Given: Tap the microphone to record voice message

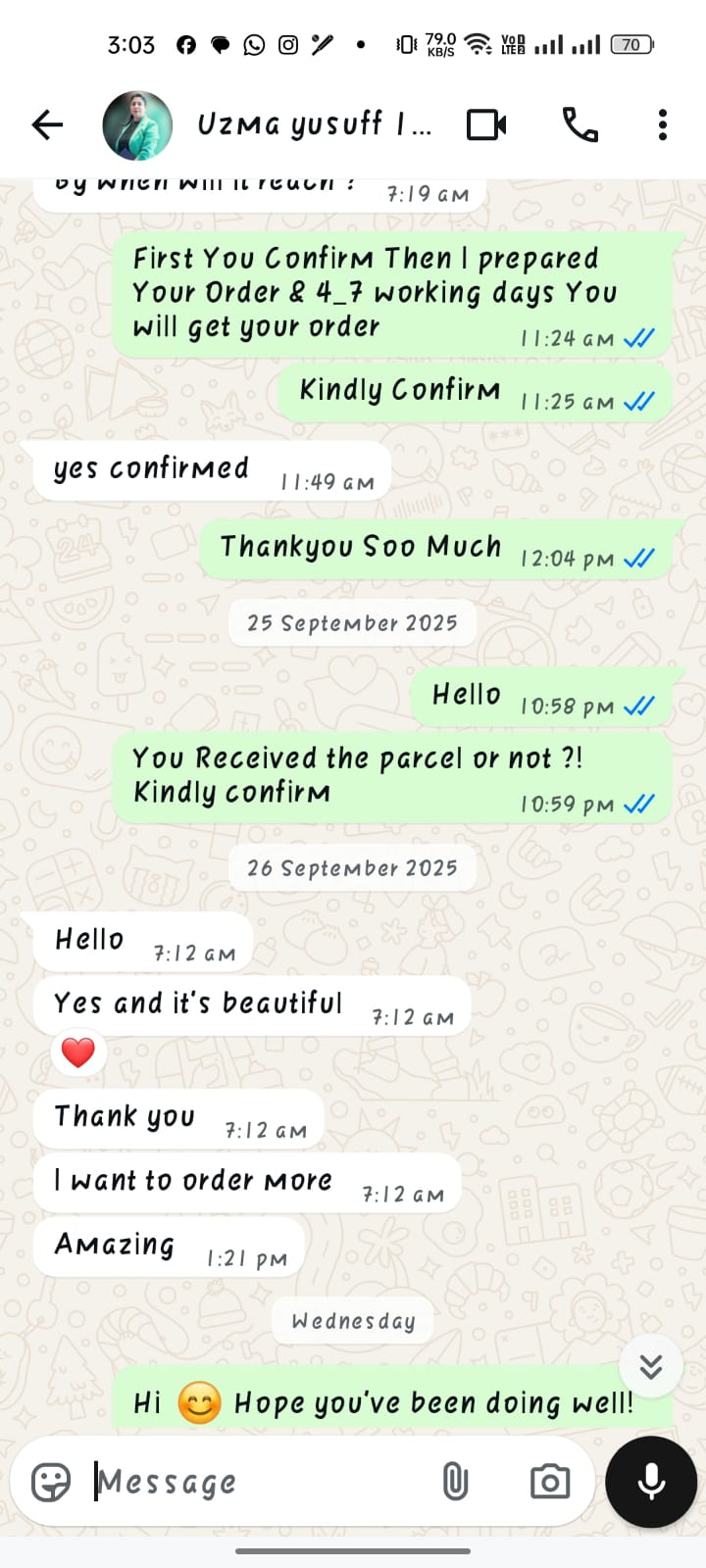Looking at the screenshot, I should pos(651,1482).
